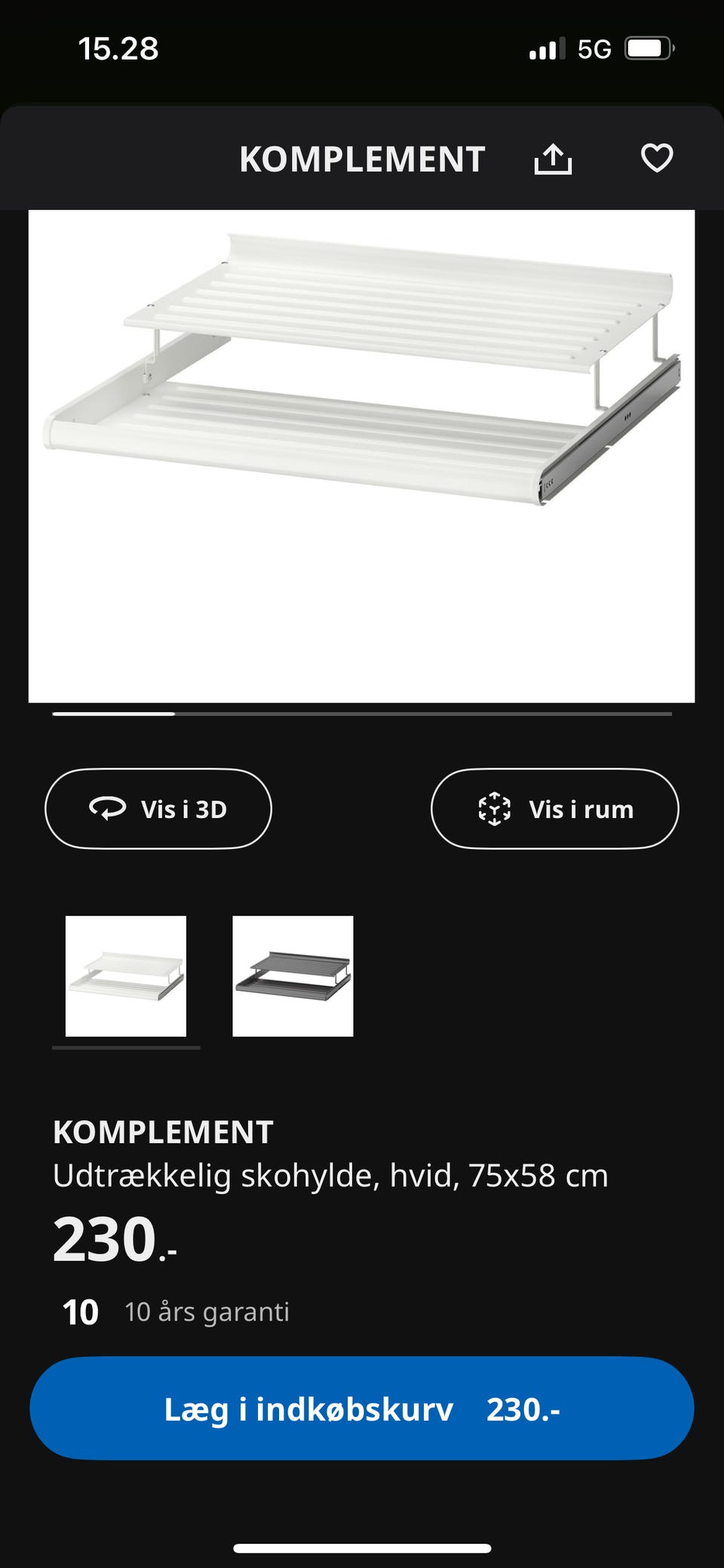Viewport: 724px width, 1568px height.
Task: Select the white shoe shelf variant thumbnail
Action: tap(127, 976)
